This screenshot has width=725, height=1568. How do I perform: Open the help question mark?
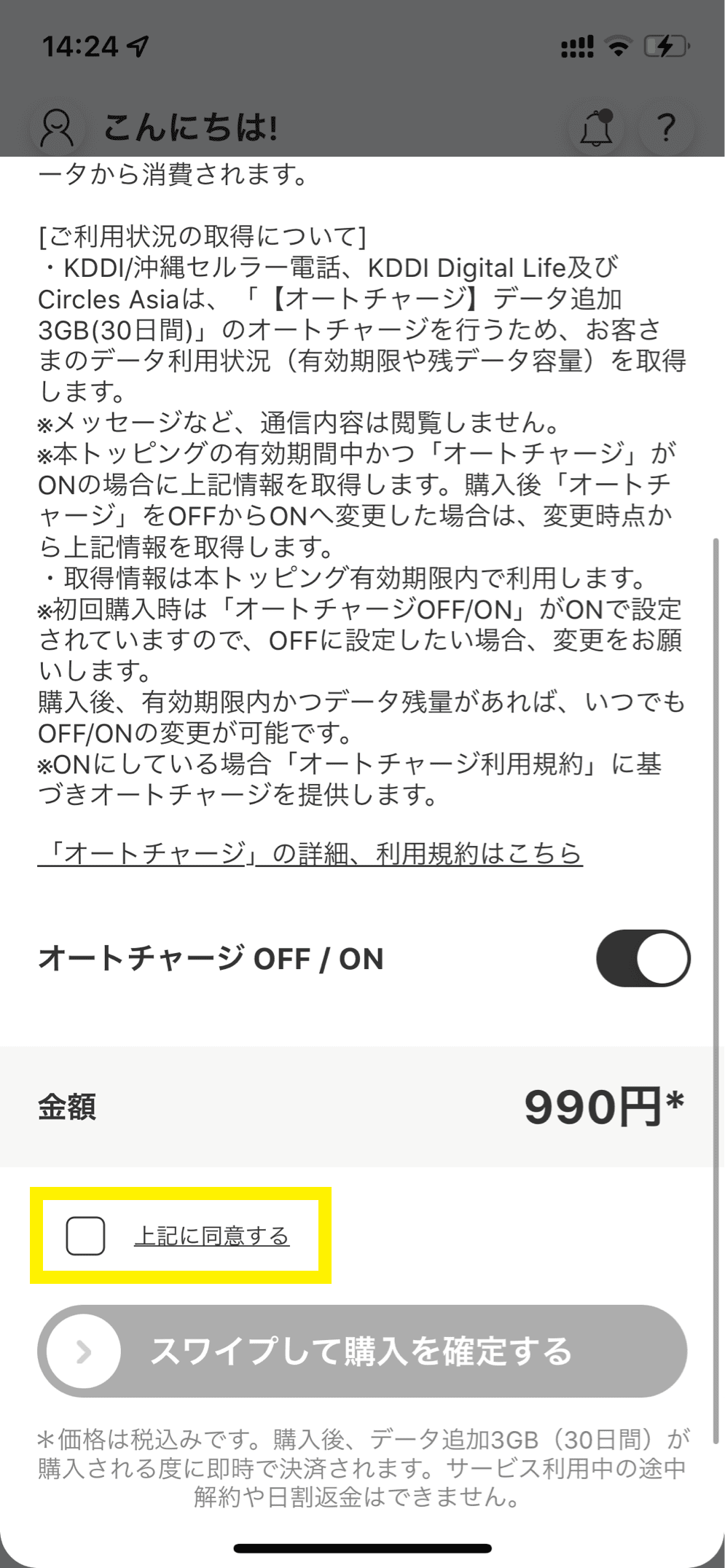pos(665,128)
